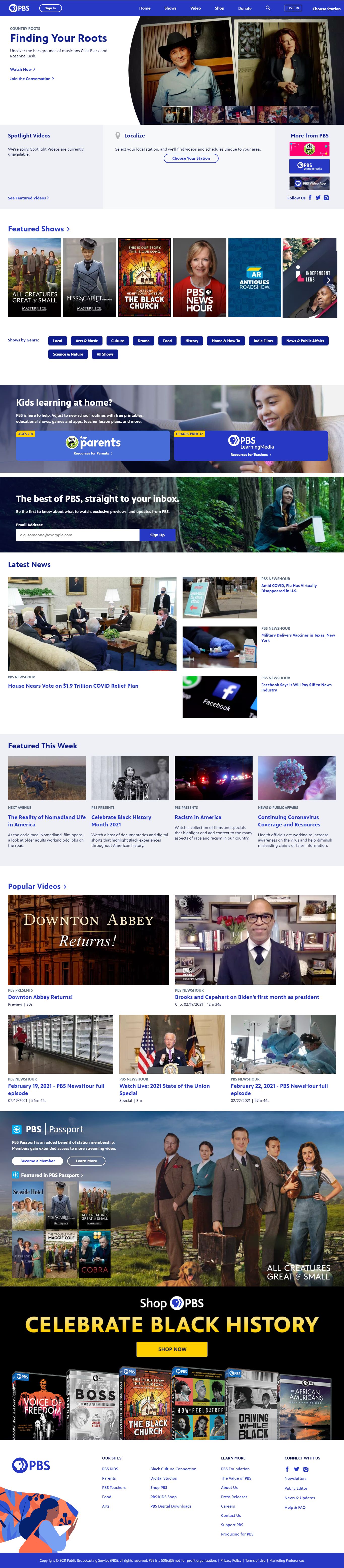The height and width of the screenshot is (1568, 344).
Task: Read House Nears Vote on COVID Relief Plan
Action: [73, 686]
